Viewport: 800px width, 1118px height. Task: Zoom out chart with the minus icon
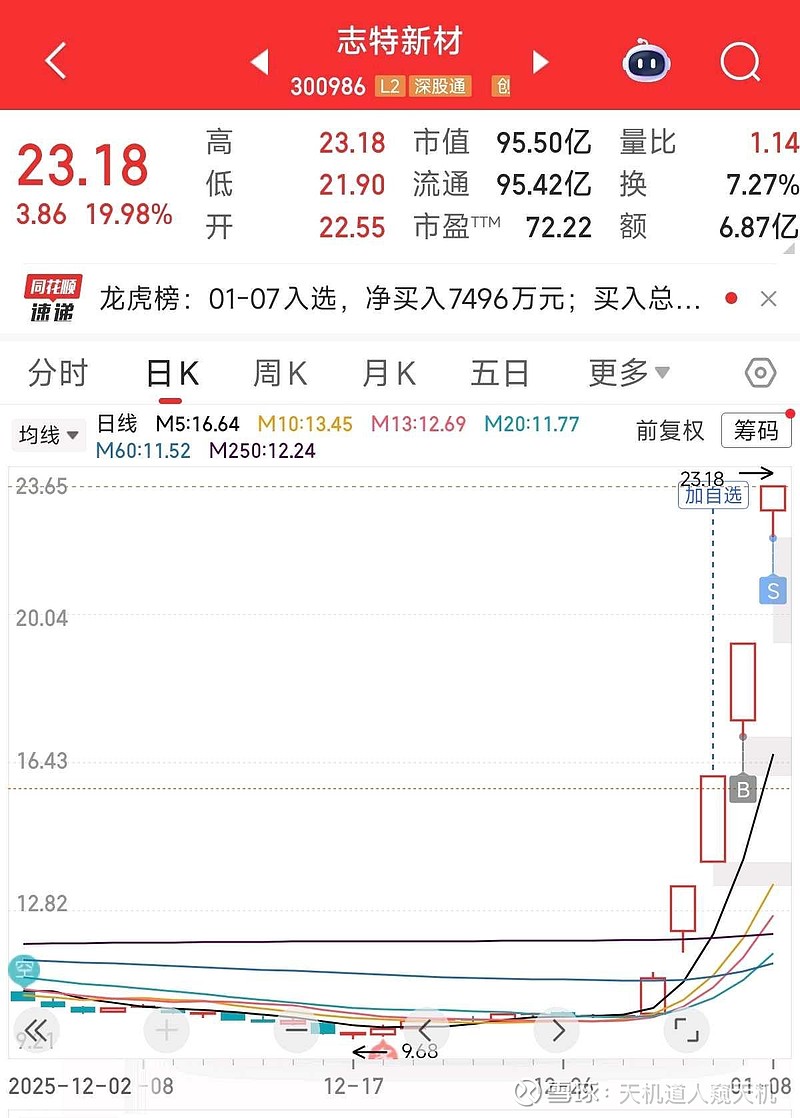pyautogui.click(x=296, y=1029)
